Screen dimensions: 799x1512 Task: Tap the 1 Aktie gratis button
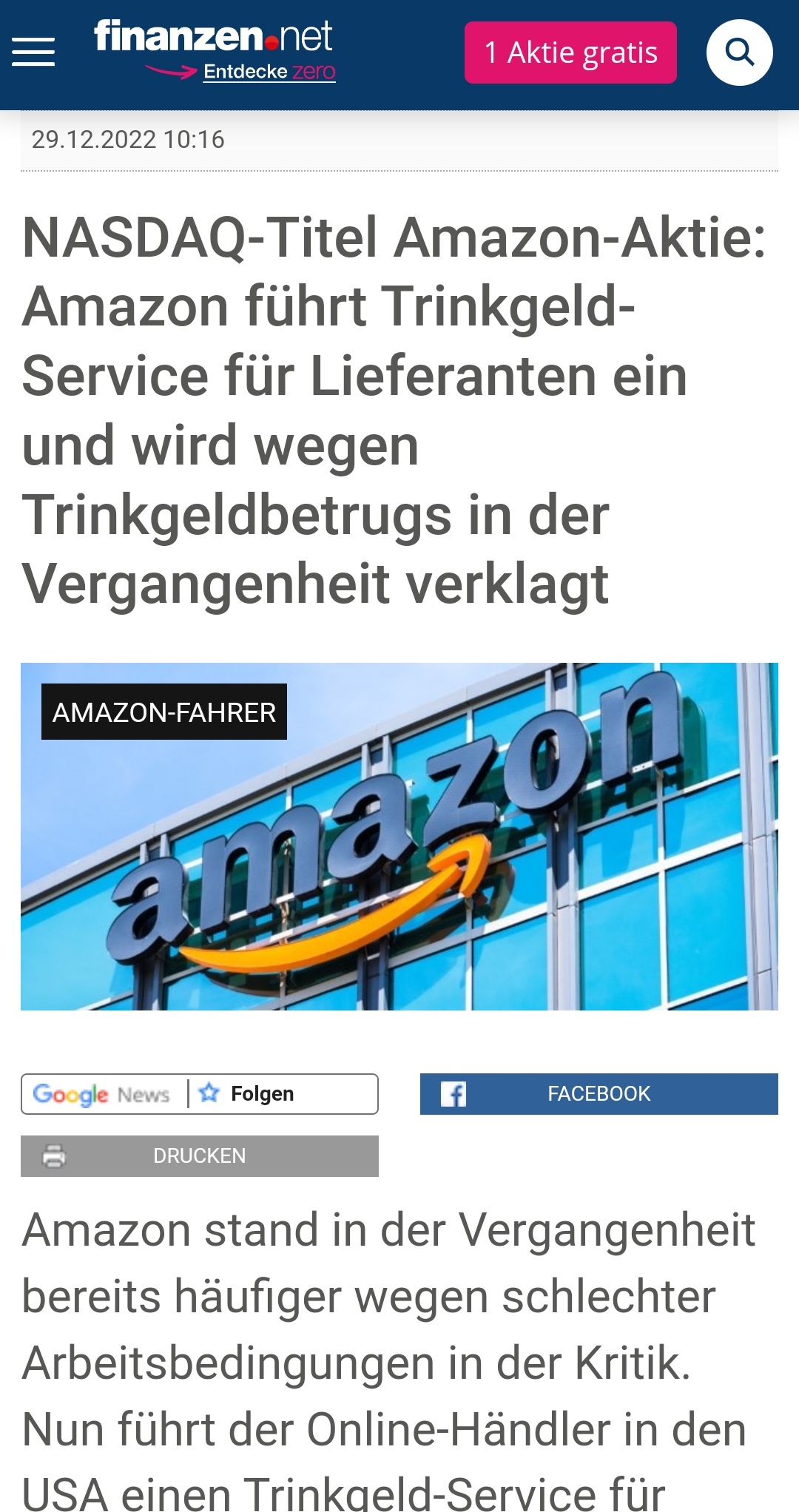(x=570, y=53)
